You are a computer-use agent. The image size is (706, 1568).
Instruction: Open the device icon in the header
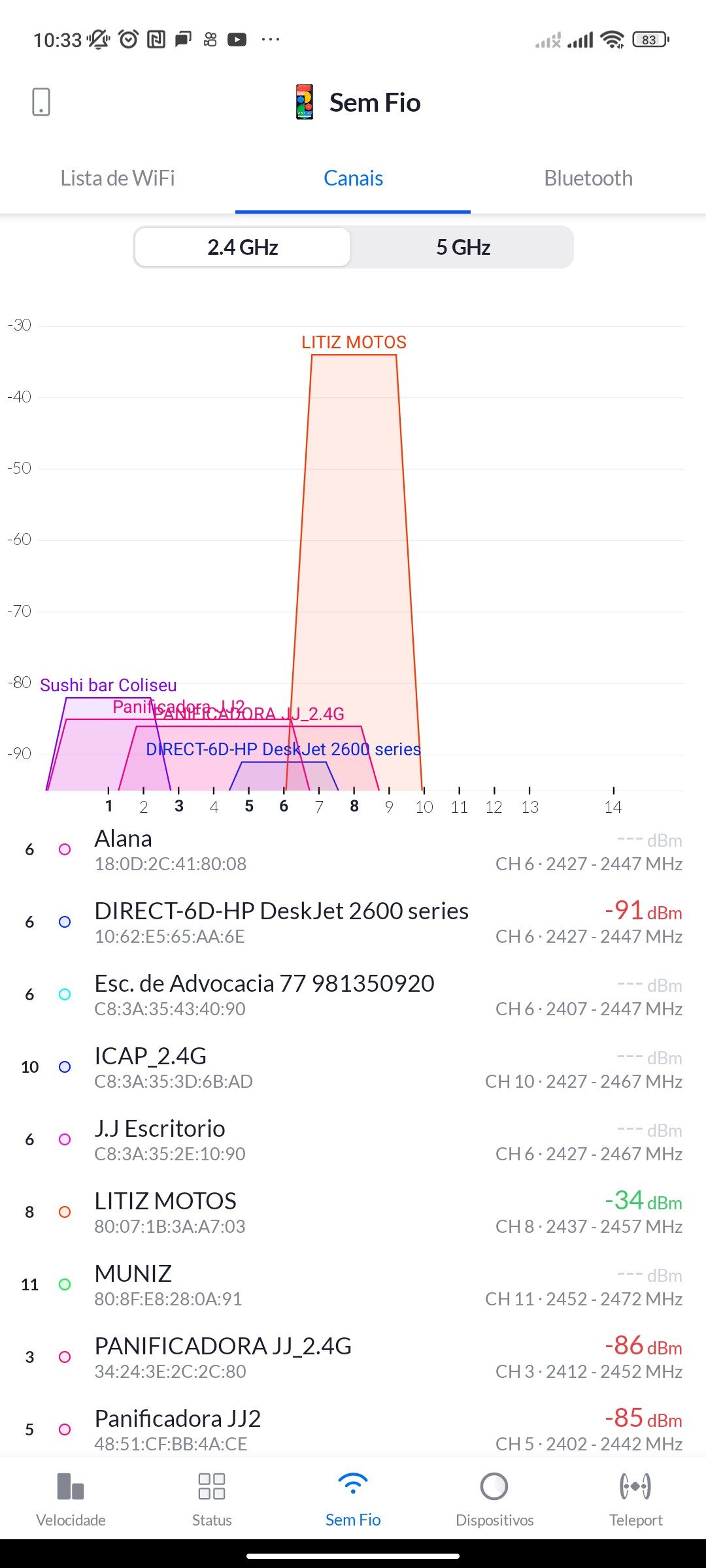pos(41,103)
